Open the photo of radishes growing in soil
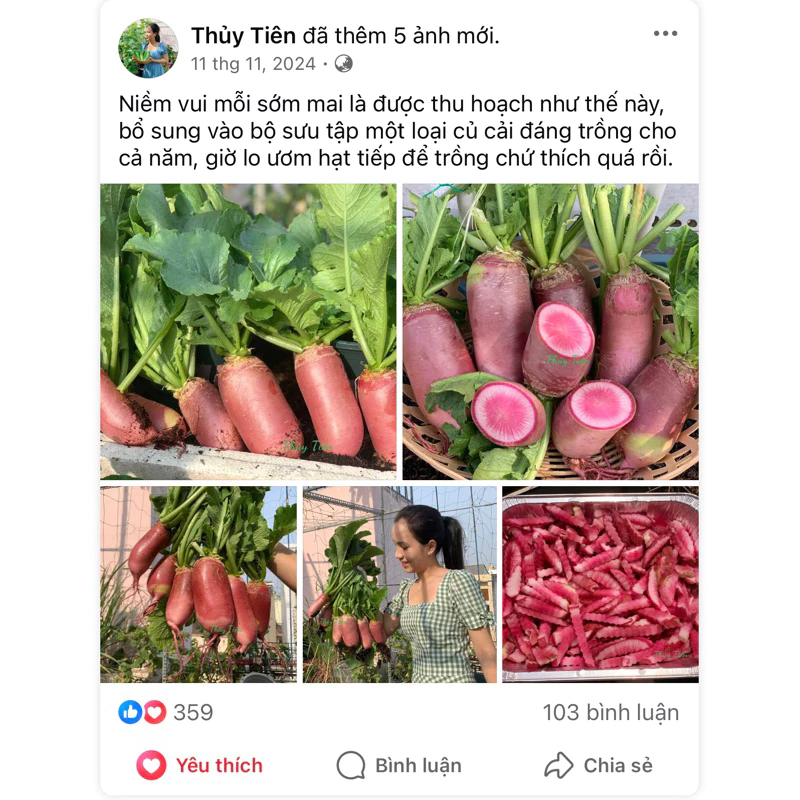The width and height of the screenshot is (800, 800). pyautogui.click(x=248, y=331)
